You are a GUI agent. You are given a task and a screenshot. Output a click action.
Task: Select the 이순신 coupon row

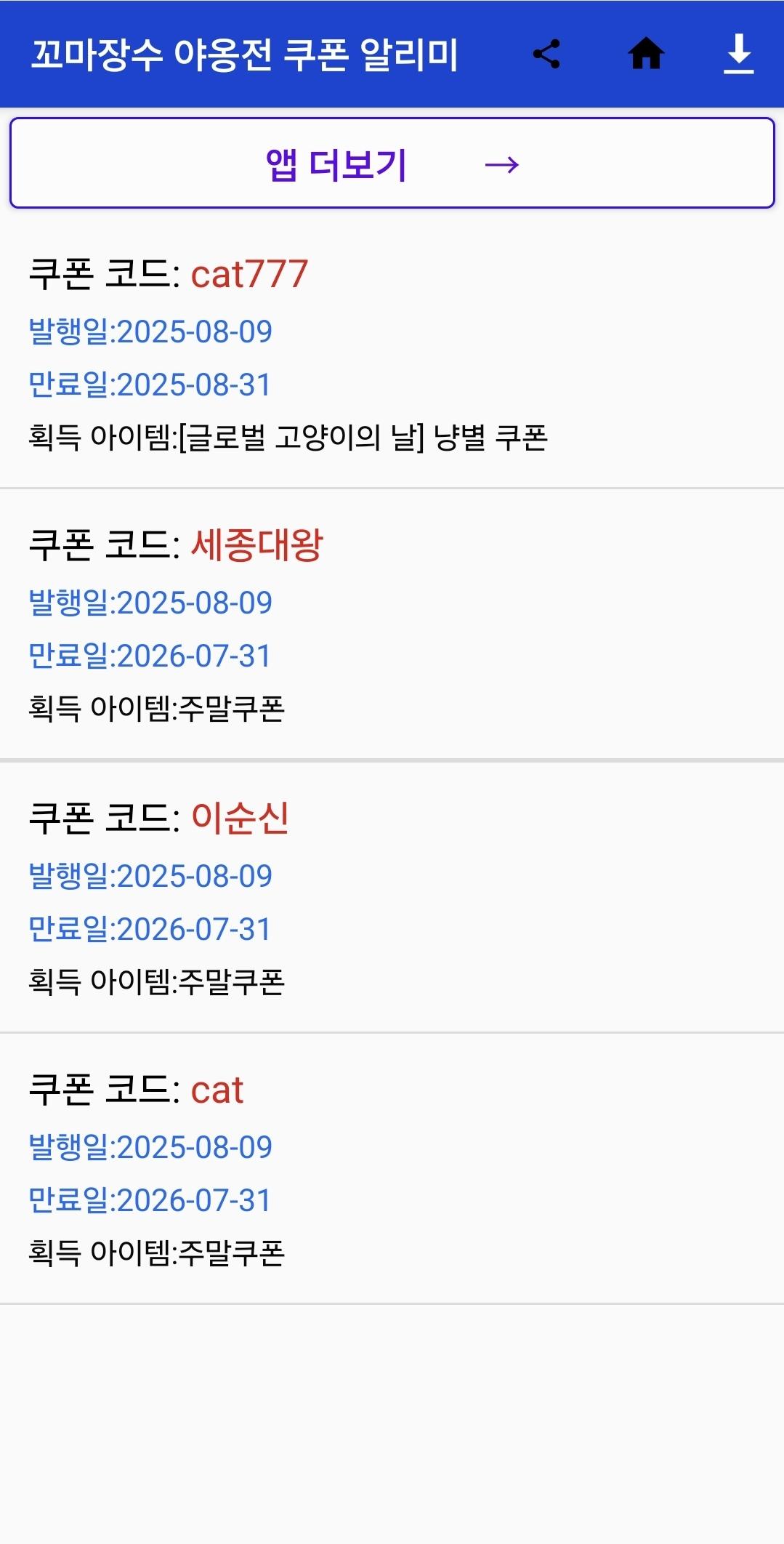pyautogui.click(x=392, y=898)
